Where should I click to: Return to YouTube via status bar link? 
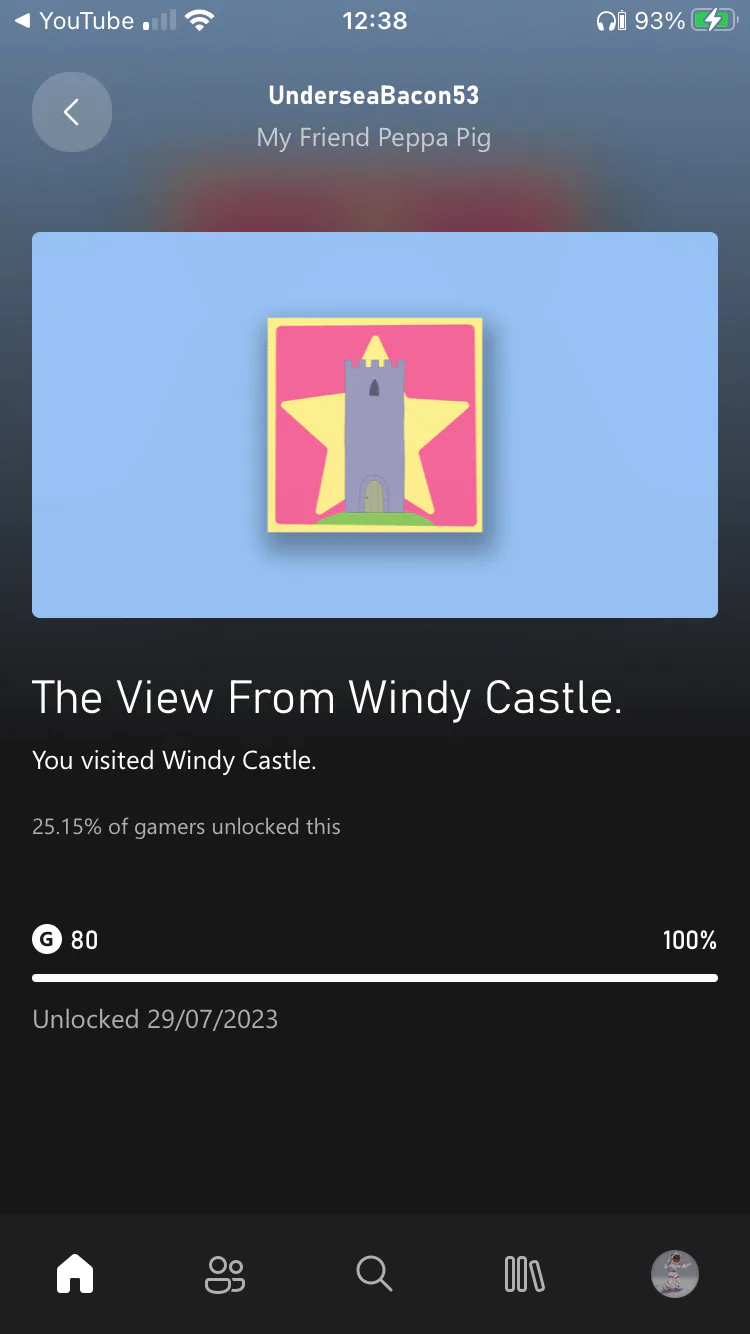tap(74, 20)
